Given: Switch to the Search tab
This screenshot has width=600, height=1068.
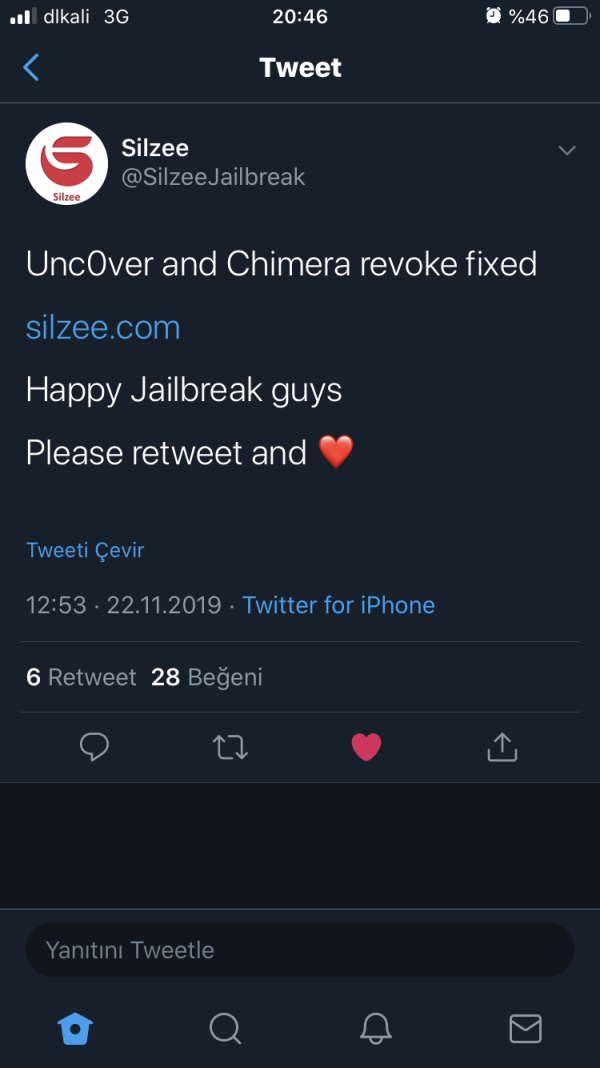Looking at the screenshot, I should [x=225, y=1028].
